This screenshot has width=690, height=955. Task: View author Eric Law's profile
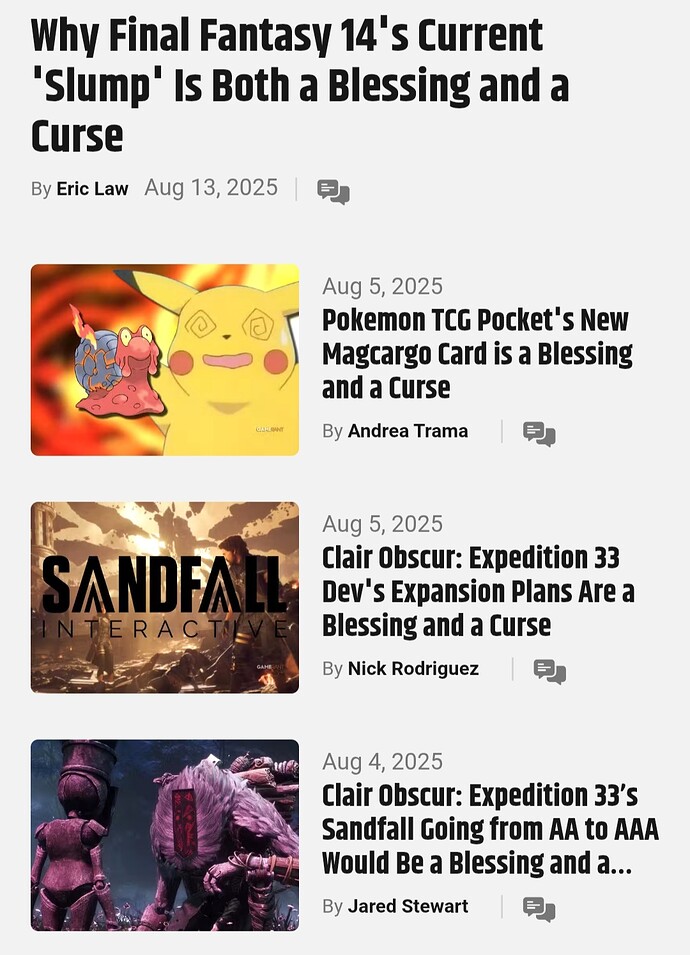[92, 189]
